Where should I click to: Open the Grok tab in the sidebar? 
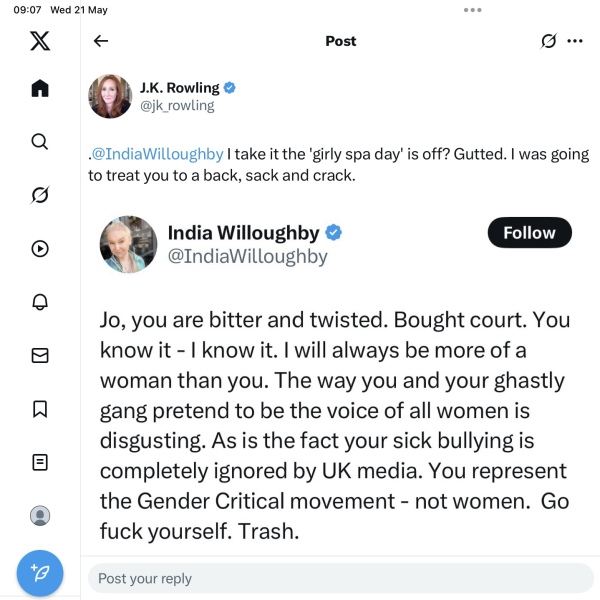tap(40, 194)
